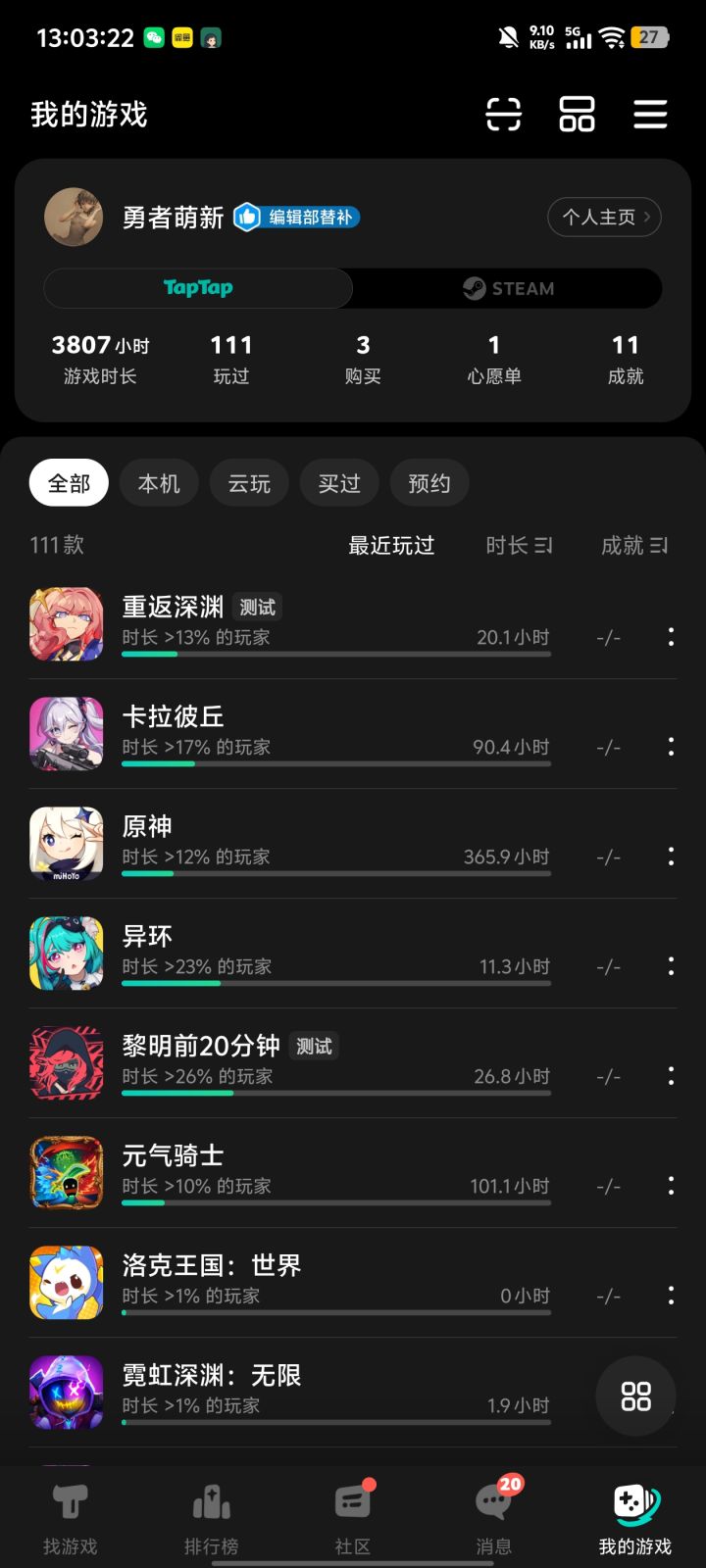Screen dimensions: 706x1568
Task: Open 个人主页 profile page
Action: [x=604, y=217]
